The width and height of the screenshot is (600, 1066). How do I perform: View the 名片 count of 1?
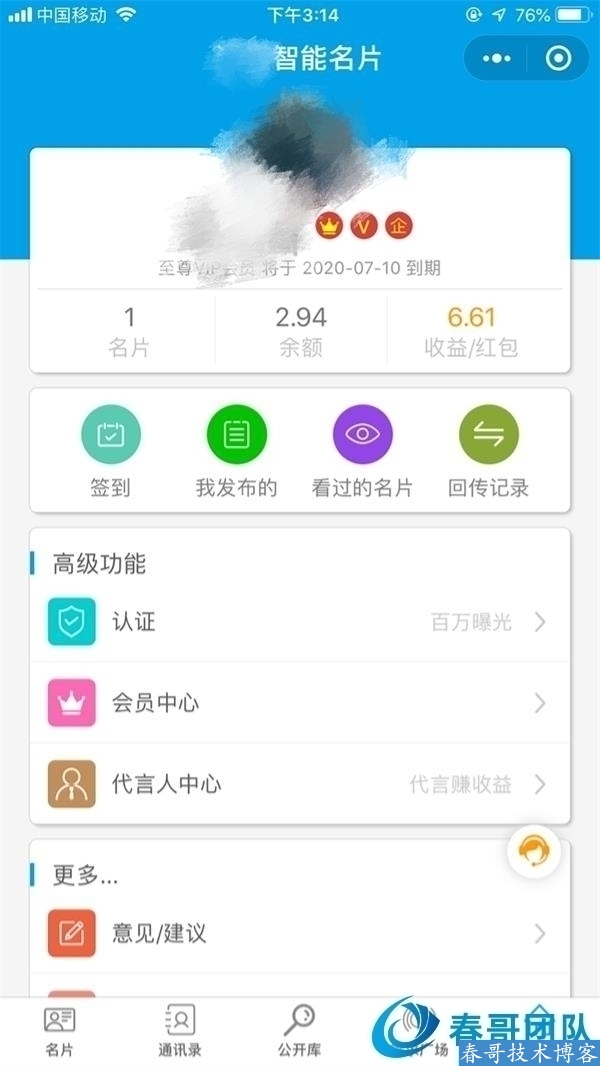coord(129,331)
